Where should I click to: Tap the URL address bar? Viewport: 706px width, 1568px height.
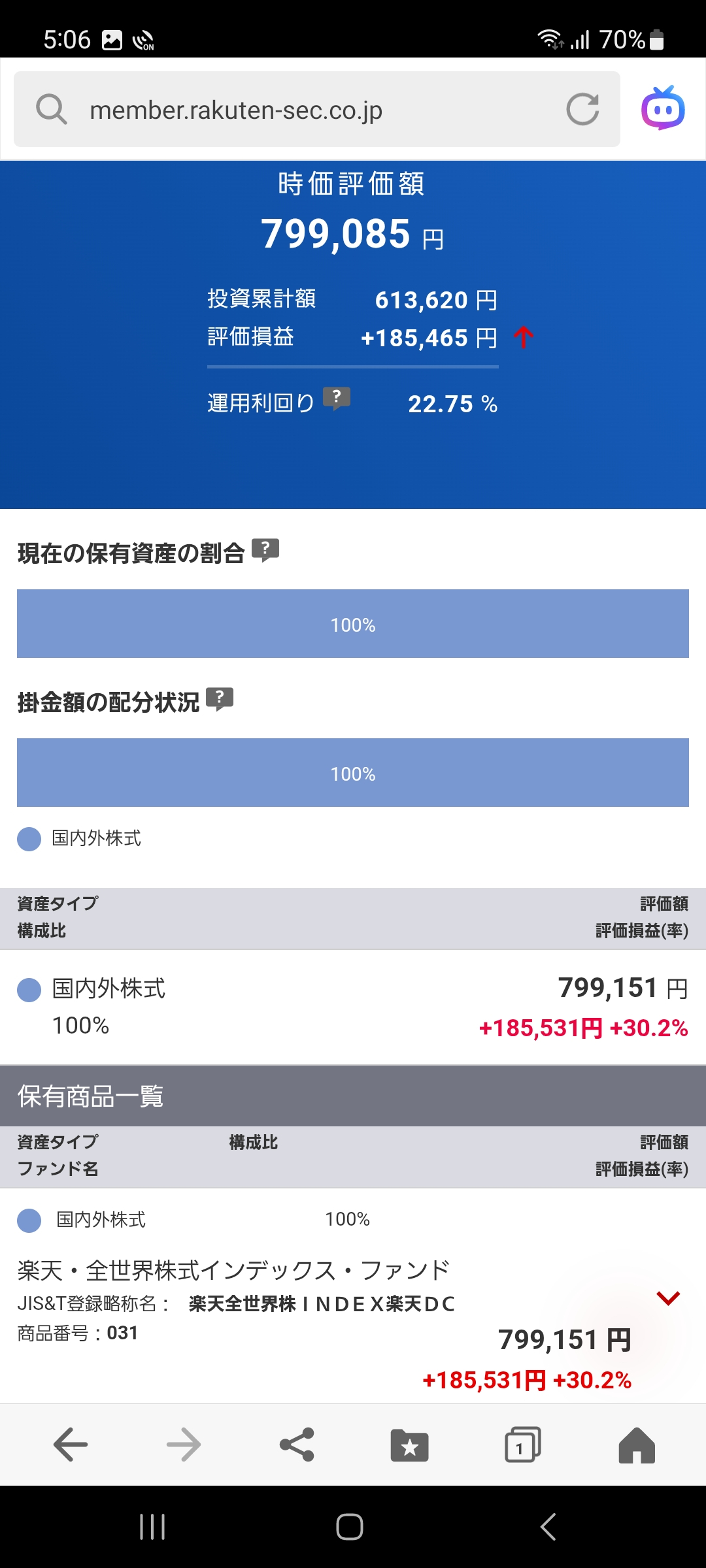pos(317,109)
